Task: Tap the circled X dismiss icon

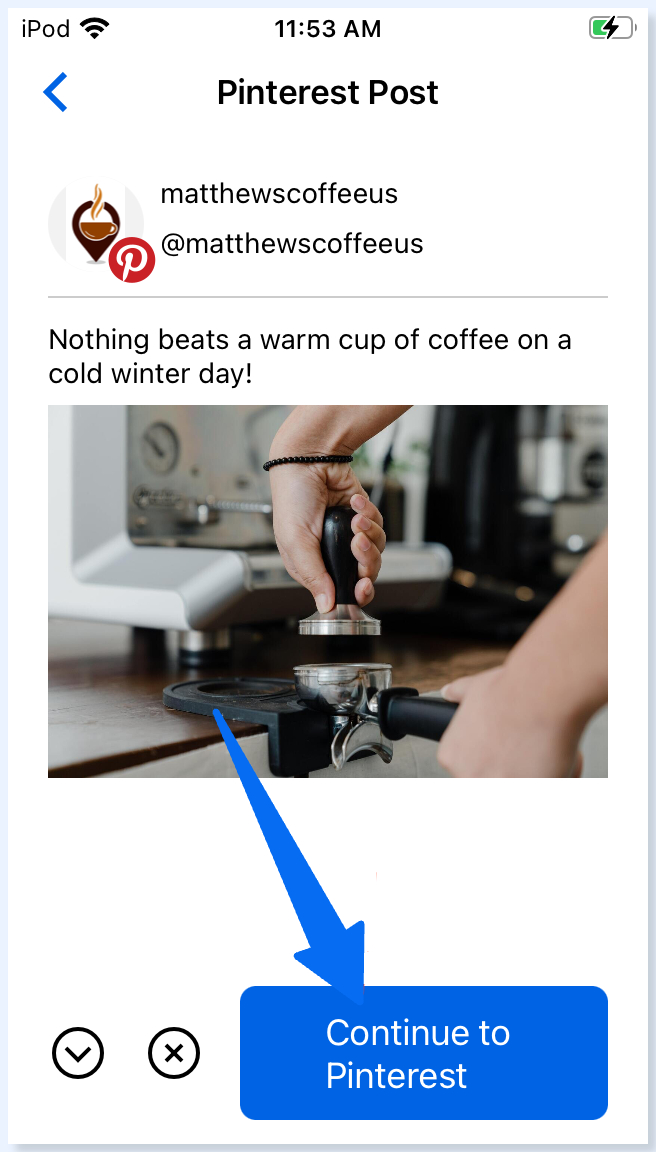Action: (174, 1053)
